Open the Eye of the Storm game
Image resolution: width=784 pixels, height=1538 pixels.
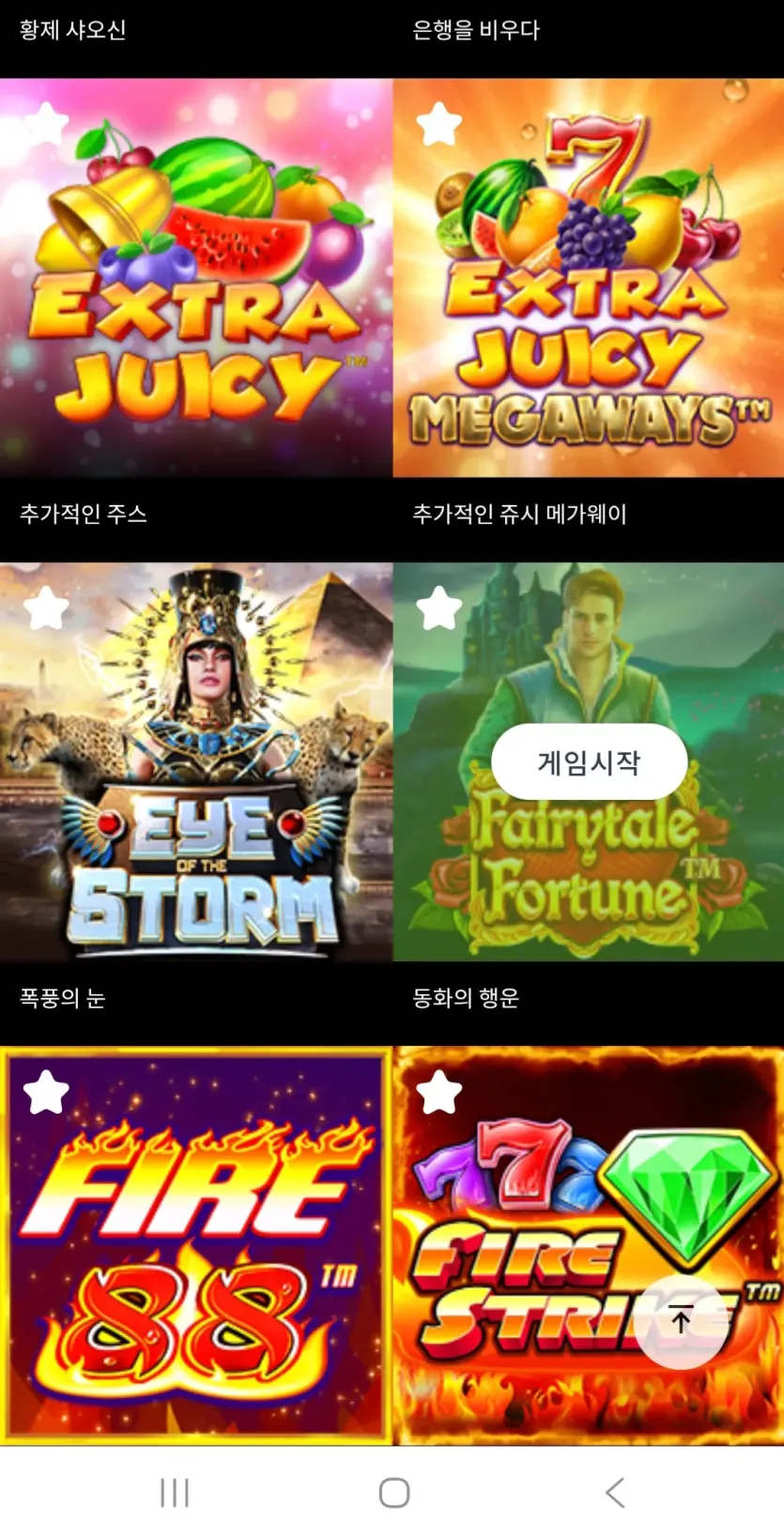coord(196,762)
